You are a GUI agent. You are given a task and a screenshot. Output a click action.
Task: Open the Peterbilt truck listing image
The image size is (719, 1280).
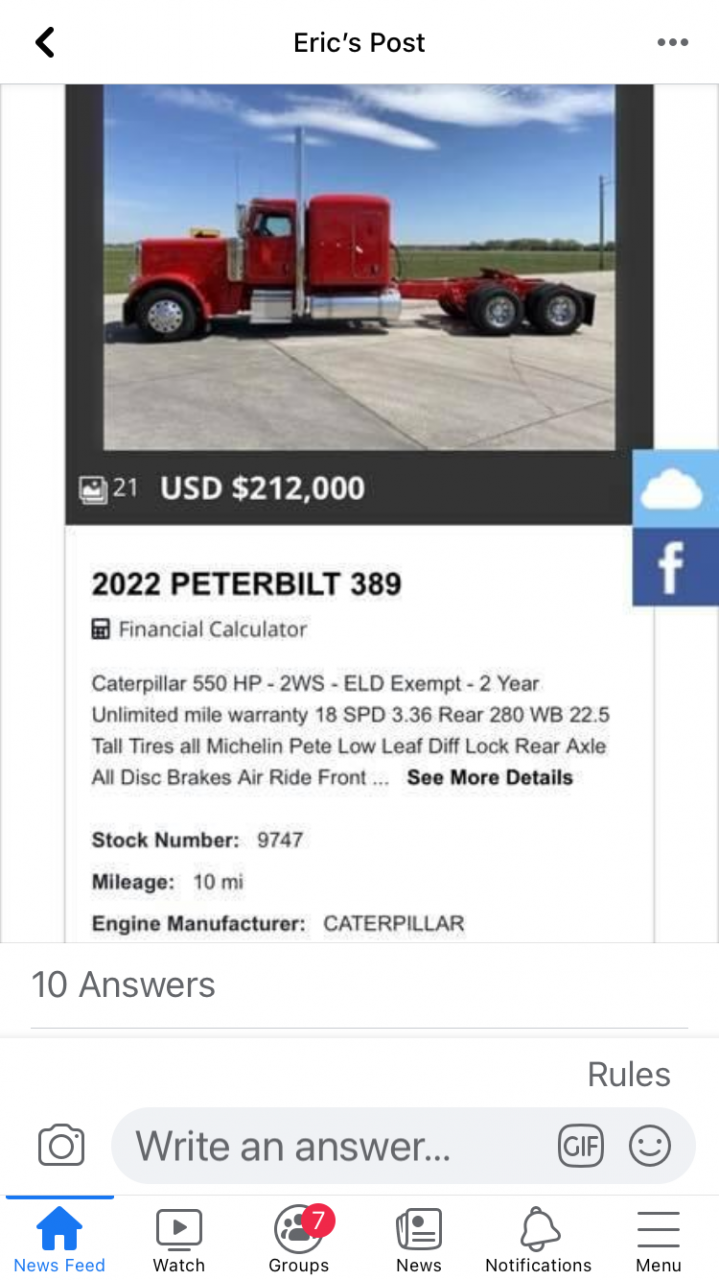pyautogui.click(x=359, y=267)
